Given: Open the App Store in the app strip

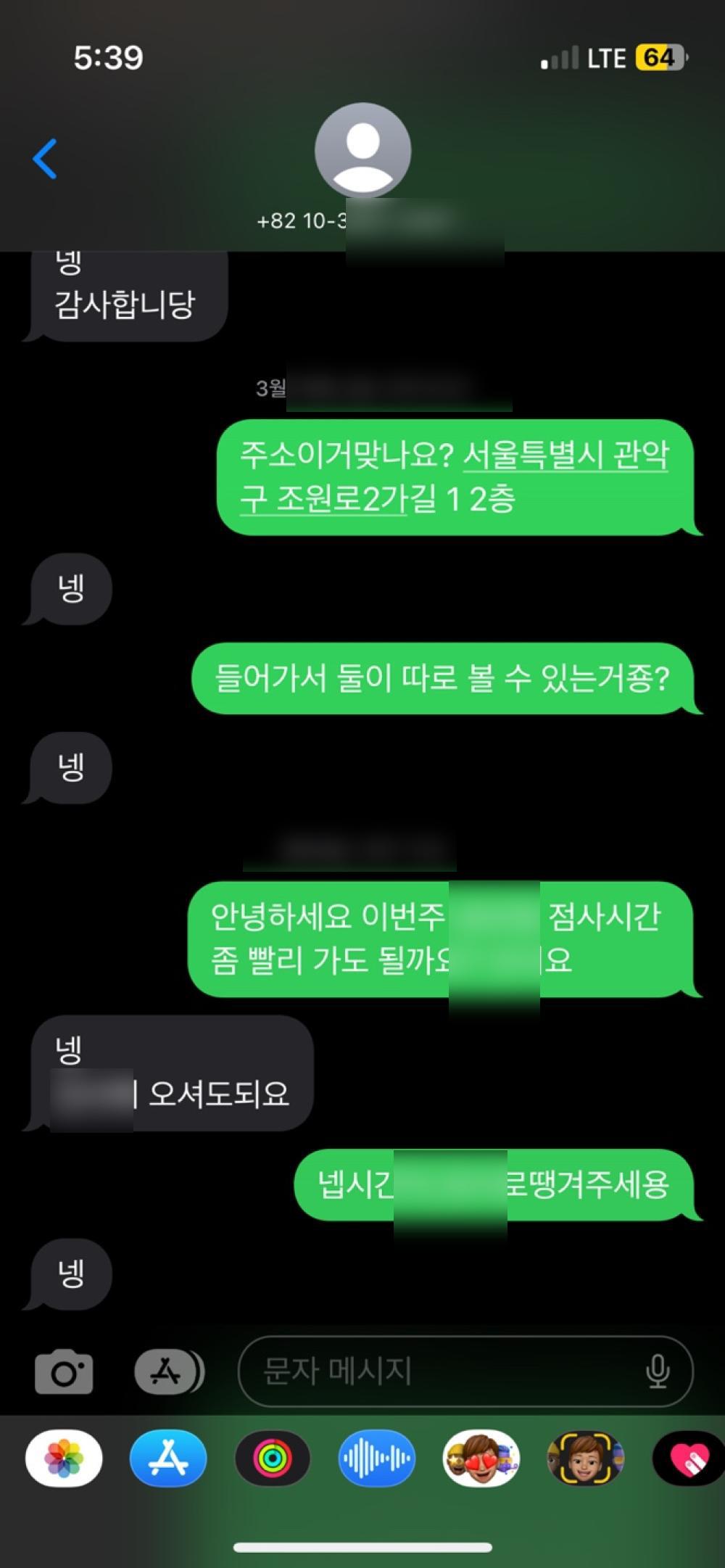Looking at the screenshot, I should [x=168, y=1458].
